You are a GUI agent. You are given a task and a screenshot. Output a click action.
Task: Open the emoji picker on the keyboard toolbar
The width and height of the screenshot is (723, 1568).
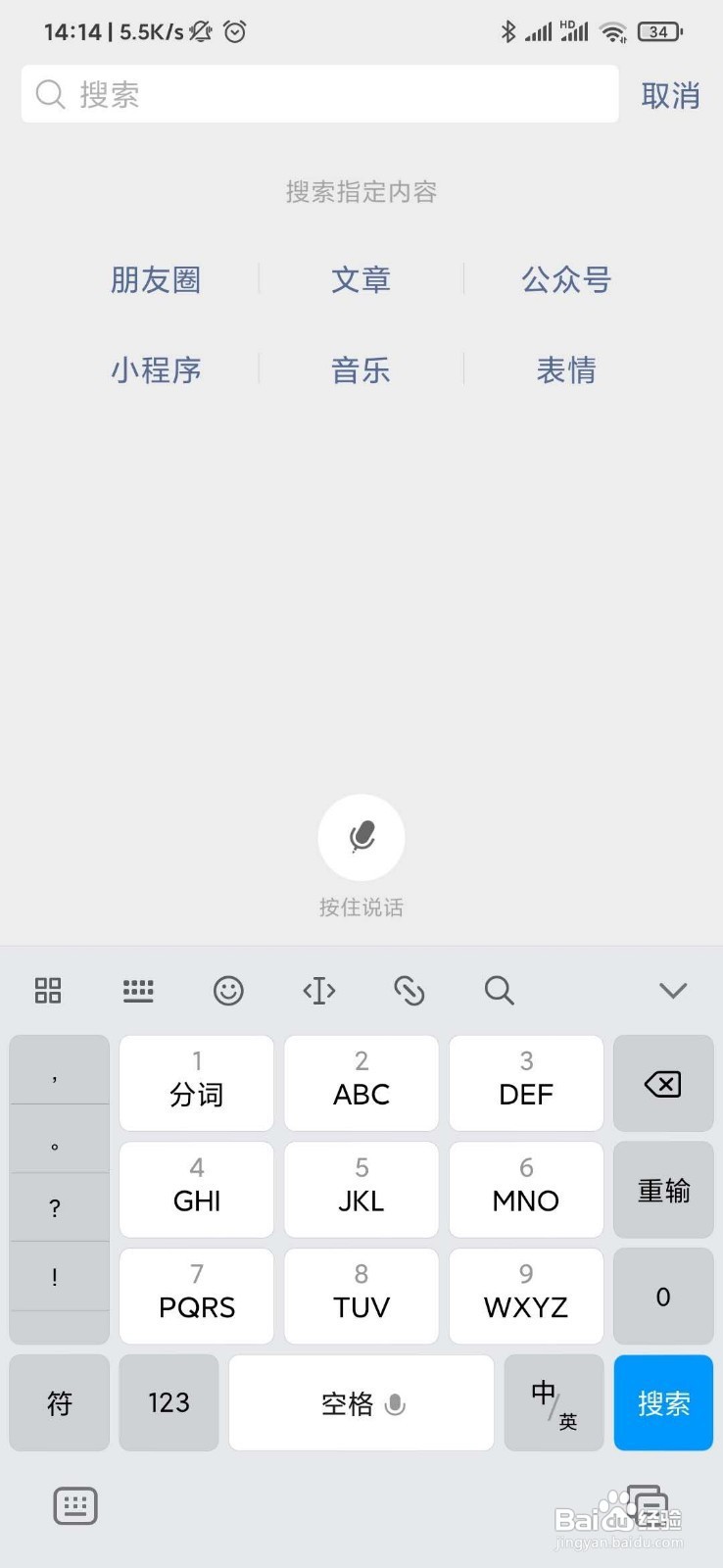tap(228, 991)
